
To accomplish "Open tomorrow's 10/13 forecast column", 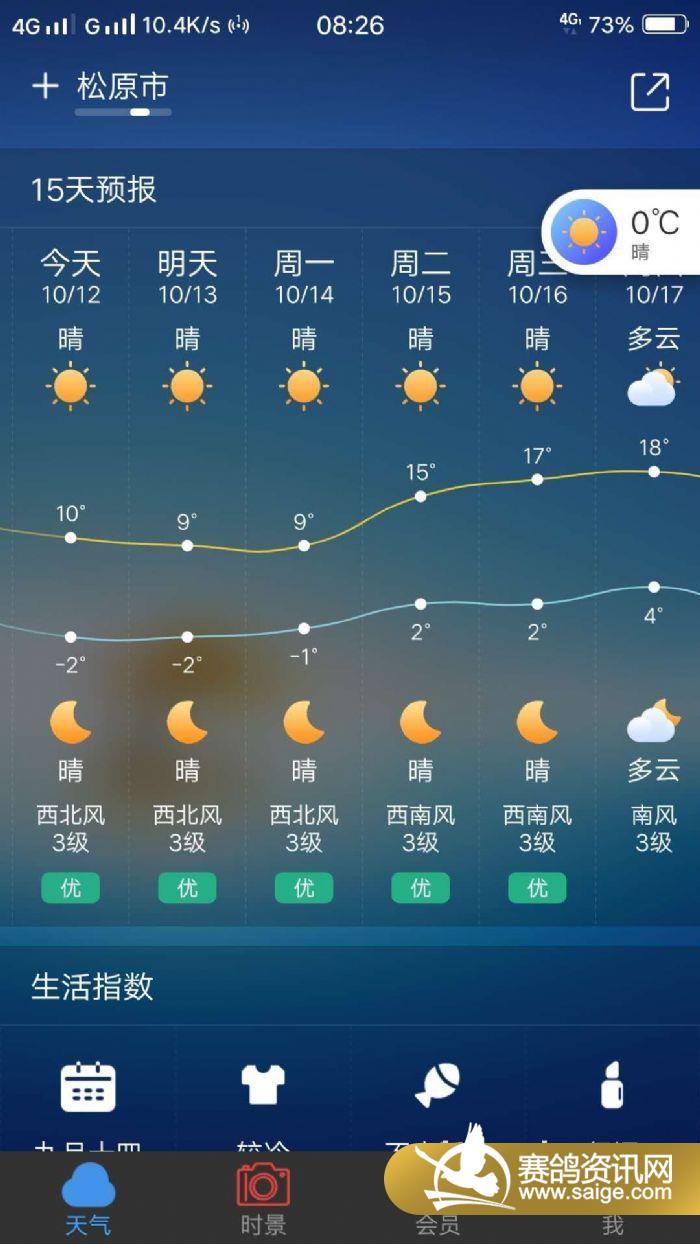I will (x=187, y=560).
